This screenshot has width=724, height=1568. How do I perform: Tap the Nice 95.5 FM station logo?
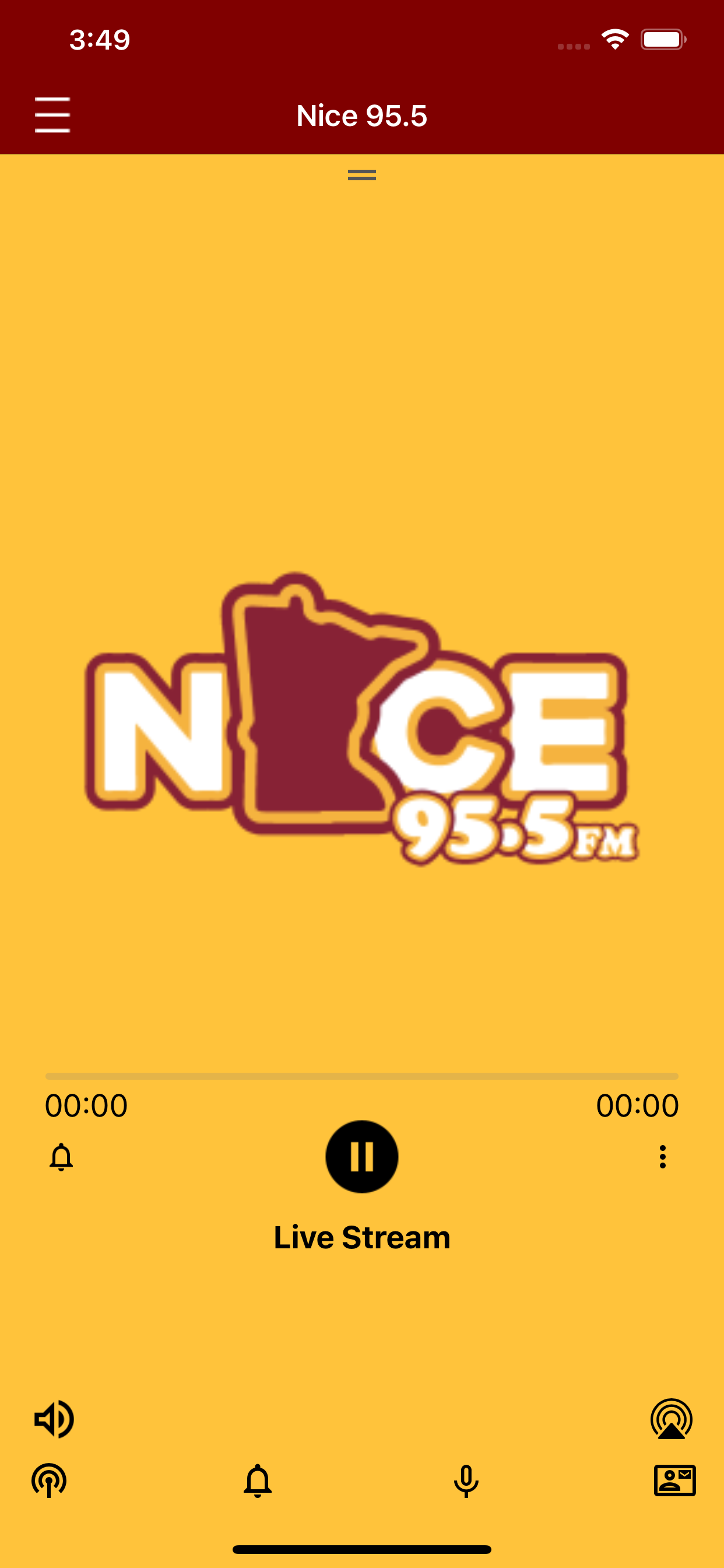(x=362, y=730)
